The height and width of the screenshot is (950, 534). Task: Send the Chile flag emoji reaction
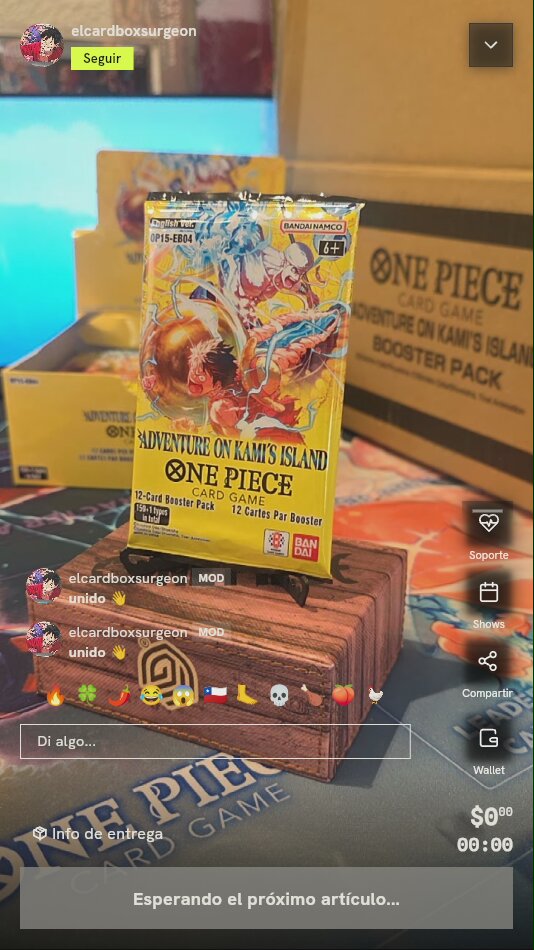coord(215,696)
